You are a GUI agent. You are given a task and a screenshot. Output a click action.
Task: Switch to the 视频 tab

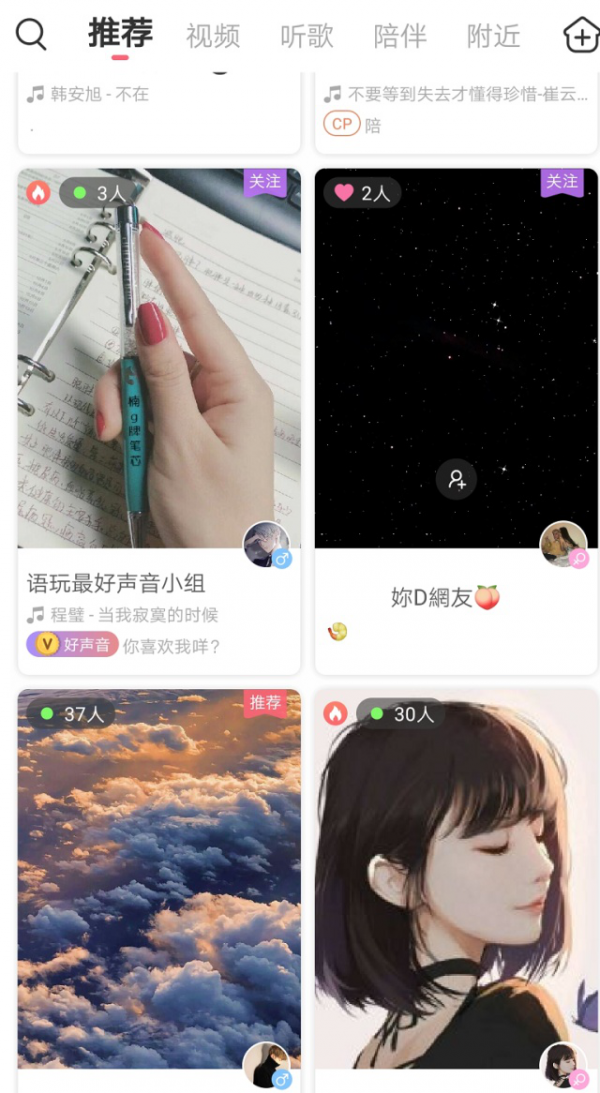point(213,37)
